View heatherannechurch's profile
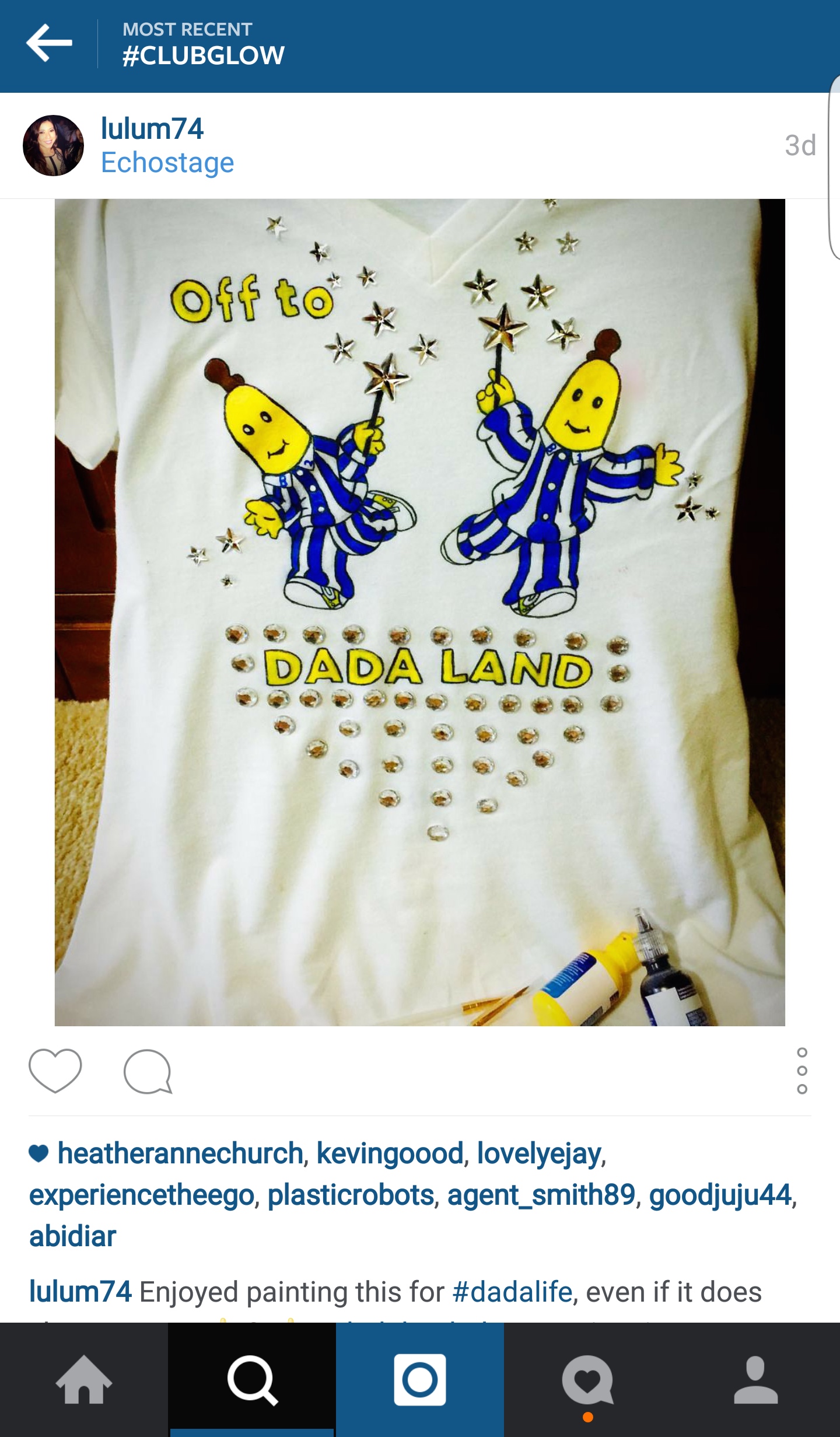Screen dimensions: 840x1437 click(x=180, y=1153)
